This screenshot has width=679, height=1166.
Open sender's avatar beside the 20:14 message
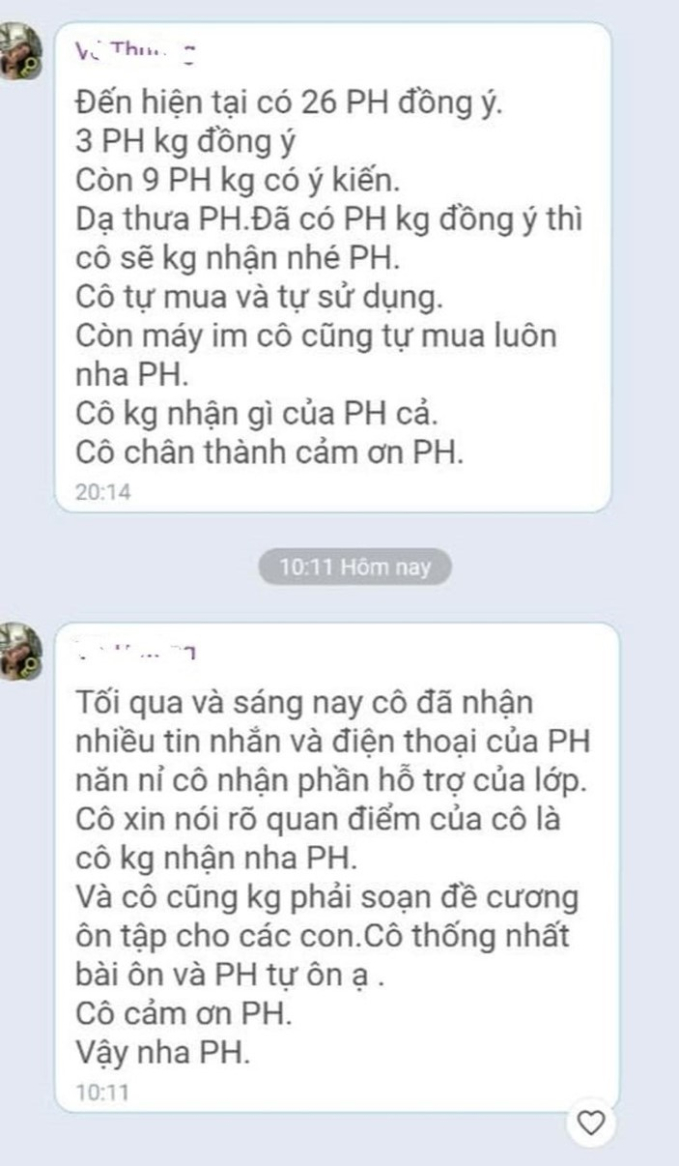pyautogui.click(x=19, y=52)
